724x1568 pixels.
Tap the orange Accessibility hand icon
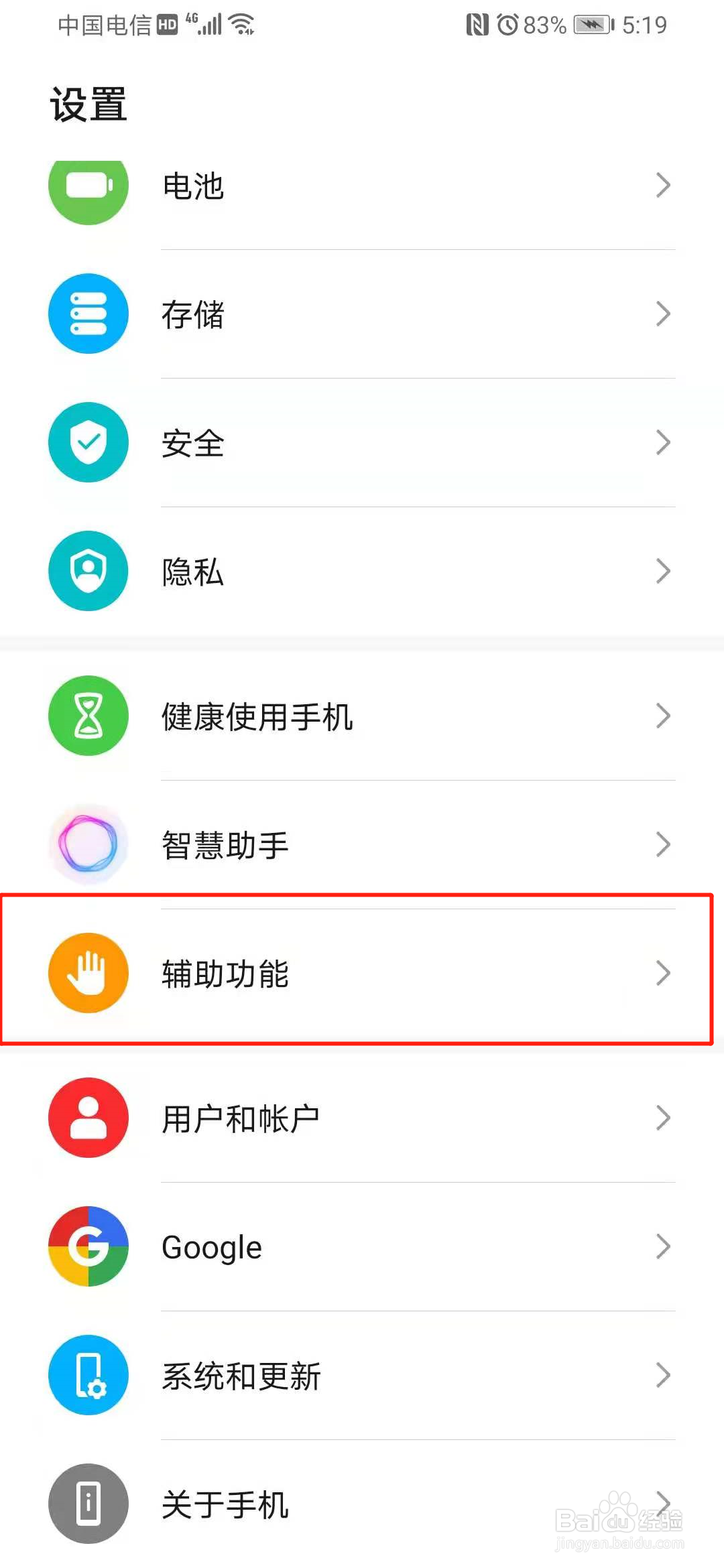tap(87, 973)
